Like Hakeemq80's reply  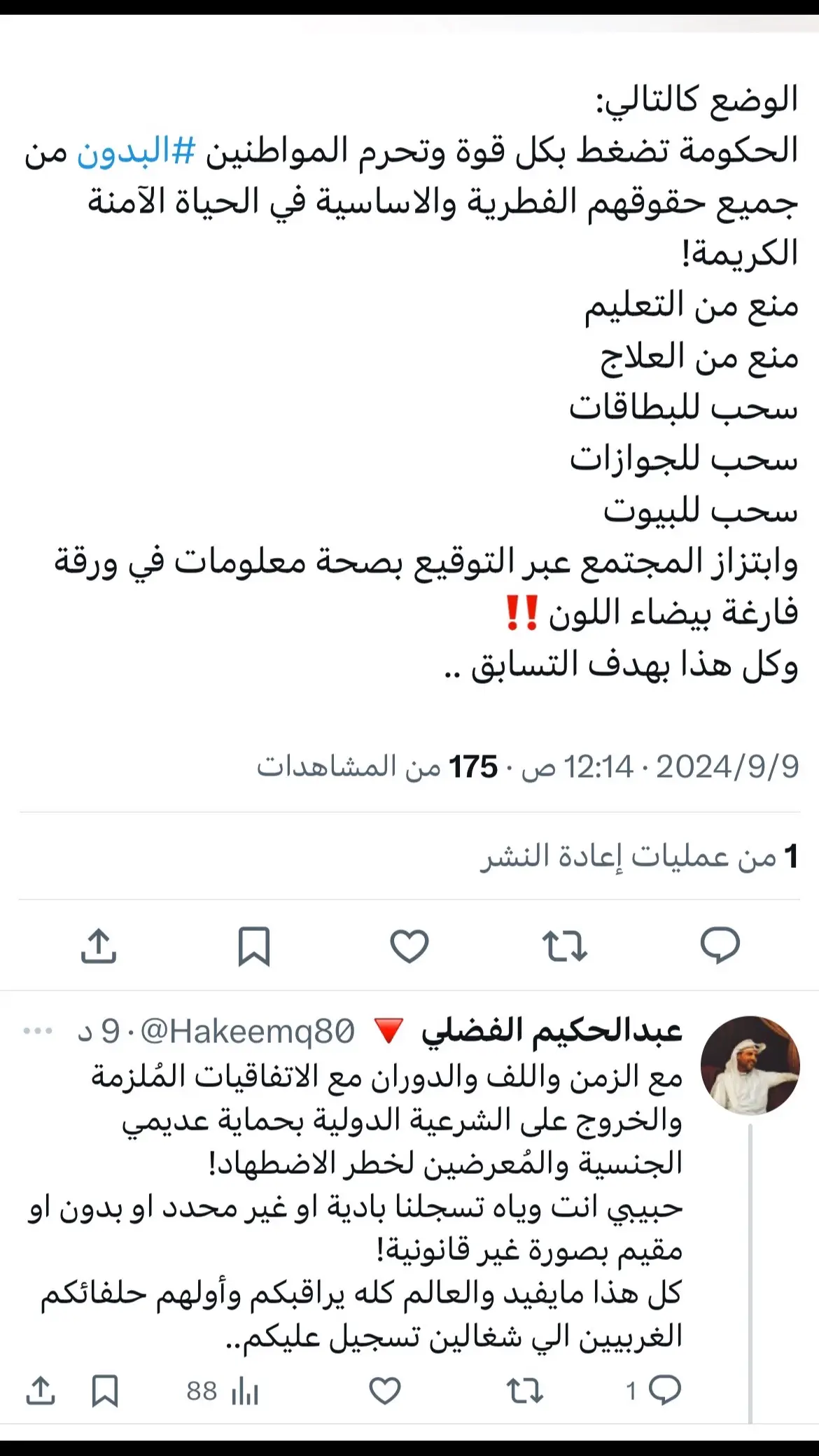click(384, 1390)
